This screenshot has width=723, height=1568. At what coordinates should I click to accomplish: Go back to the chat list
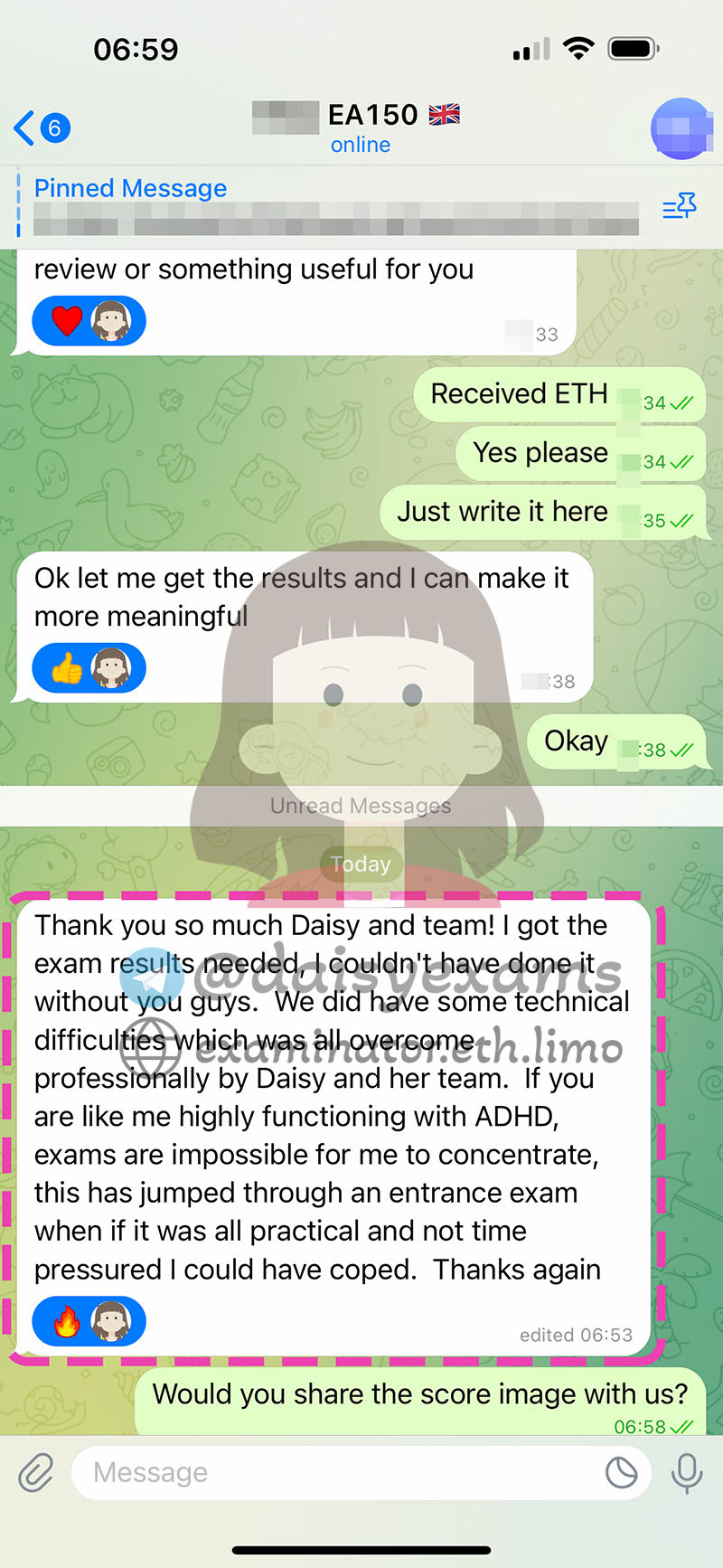pos(40,128)
